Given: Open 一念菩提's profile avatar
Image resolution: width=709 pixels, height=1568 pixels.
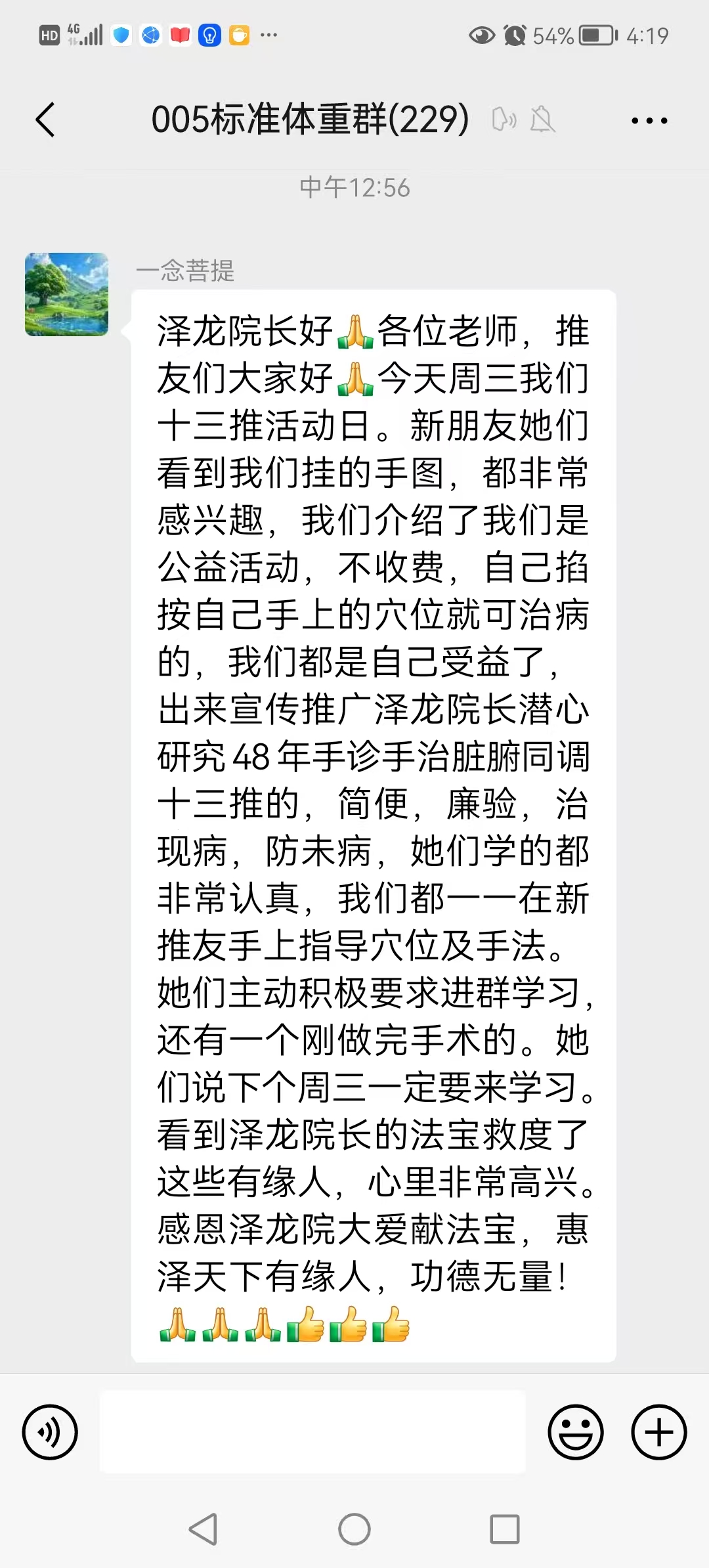Looking at the screenshot, I should coord(66,294).
